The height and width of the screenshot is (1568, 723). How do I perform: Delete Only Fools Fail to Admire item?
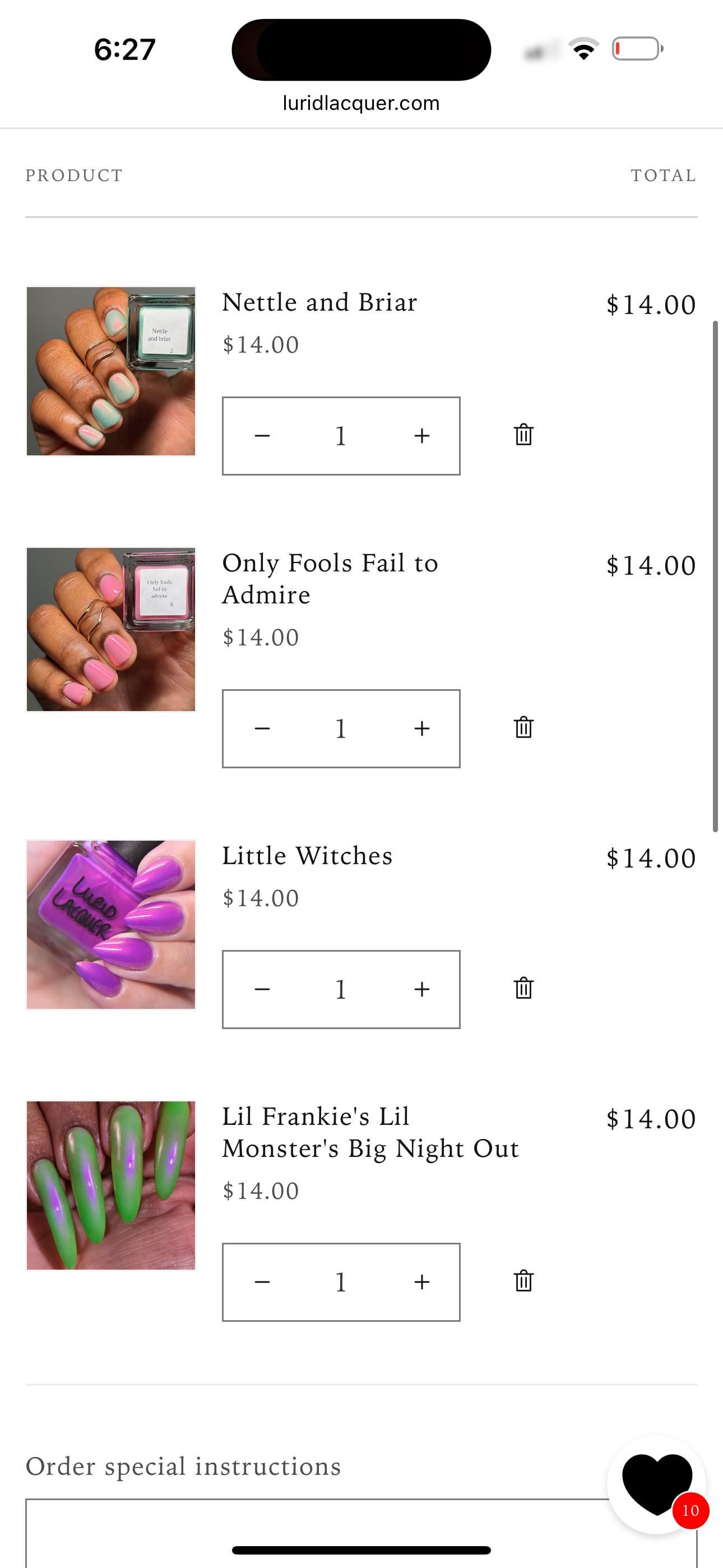coord(523,727)
